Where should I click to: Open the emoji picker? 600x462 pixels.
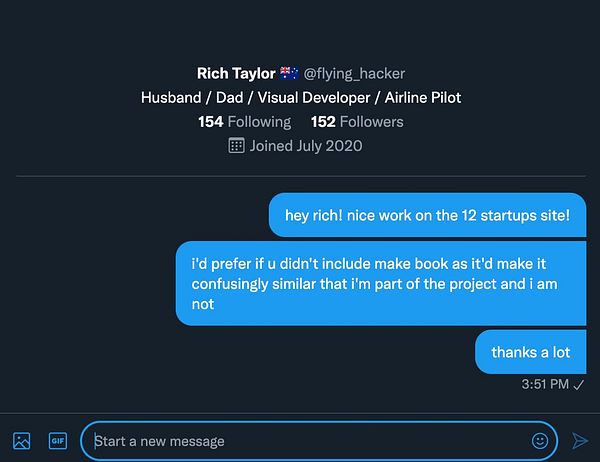(x=540, y=441)
